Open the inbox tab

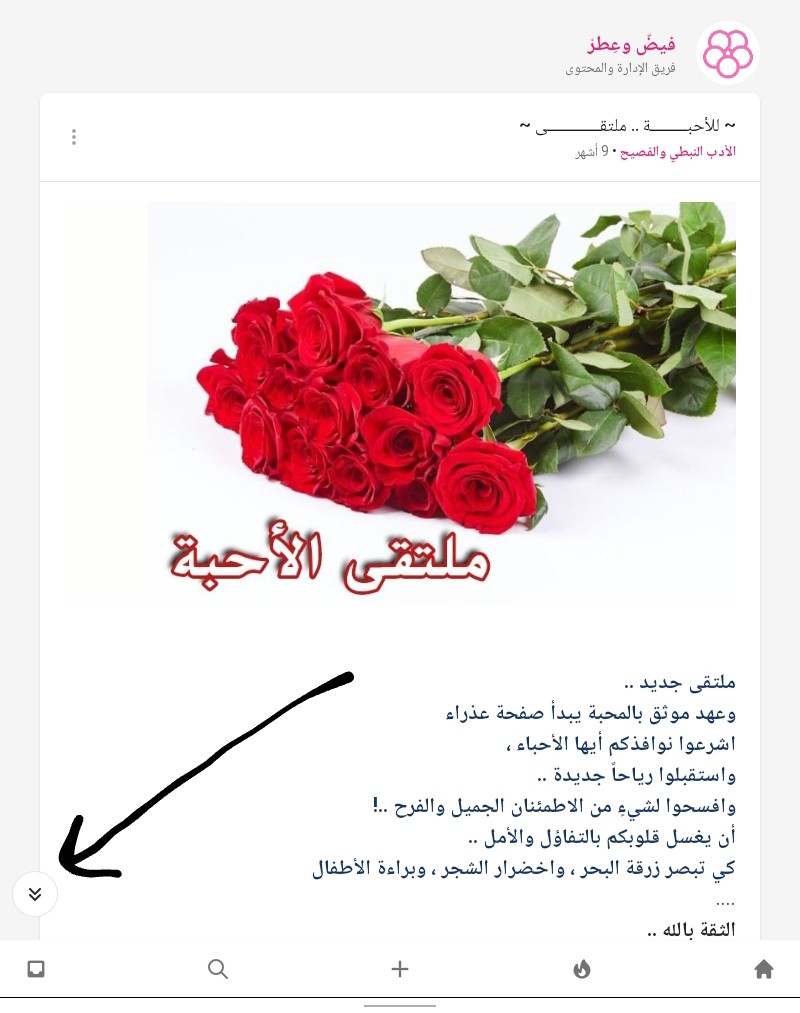point(36,968)
